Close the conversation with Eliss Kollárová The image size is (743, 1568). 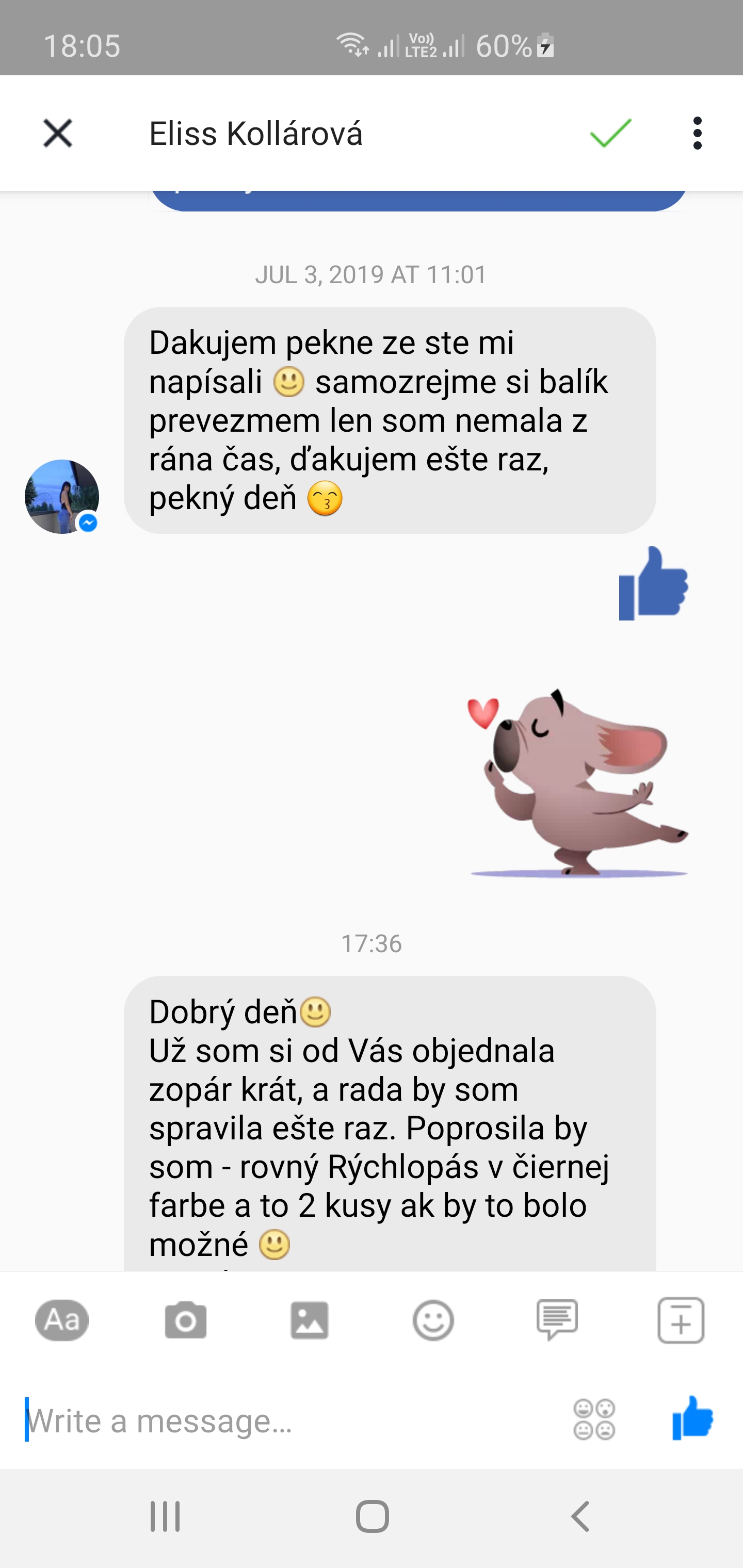(58, 133)
